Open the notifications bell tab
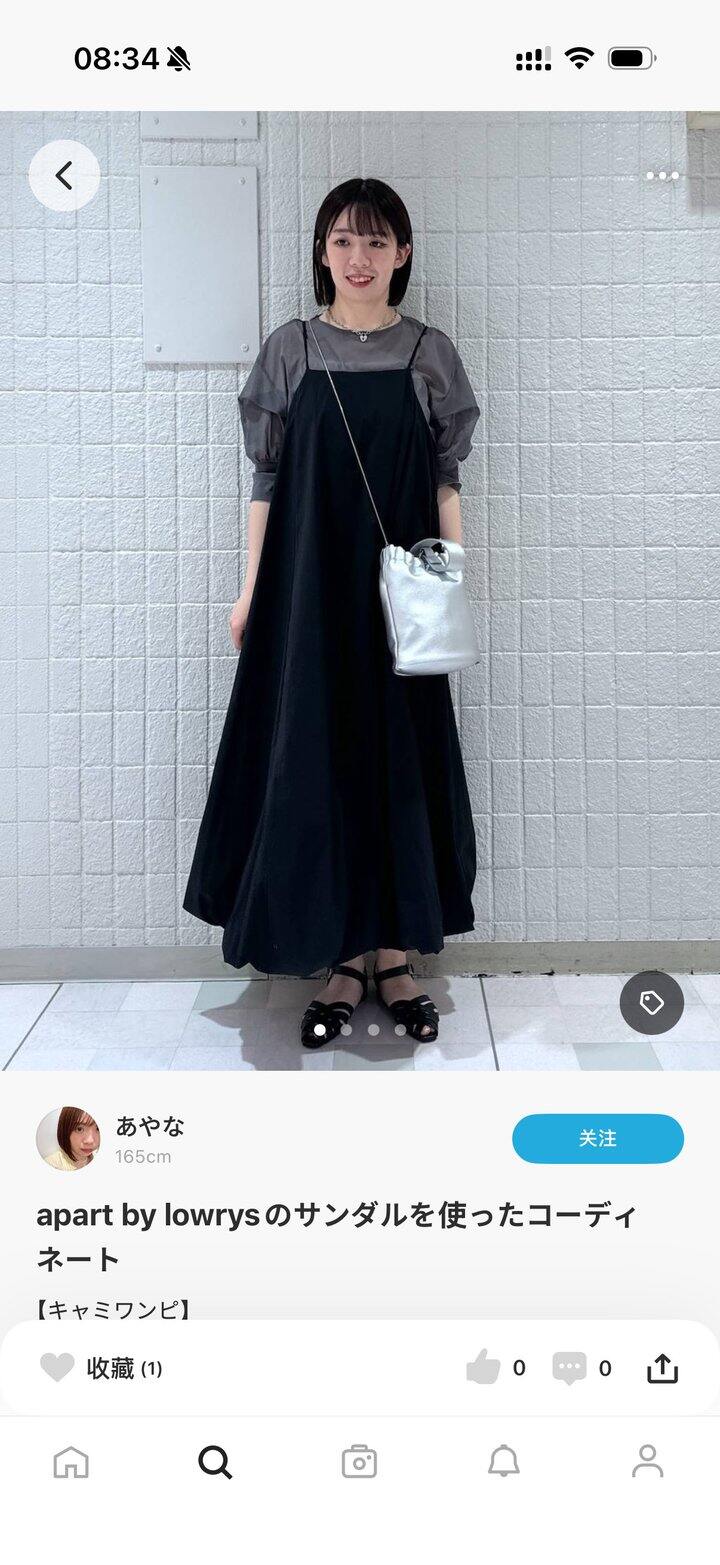This screenshot has height=1565, width=720. pos(503,1461)
